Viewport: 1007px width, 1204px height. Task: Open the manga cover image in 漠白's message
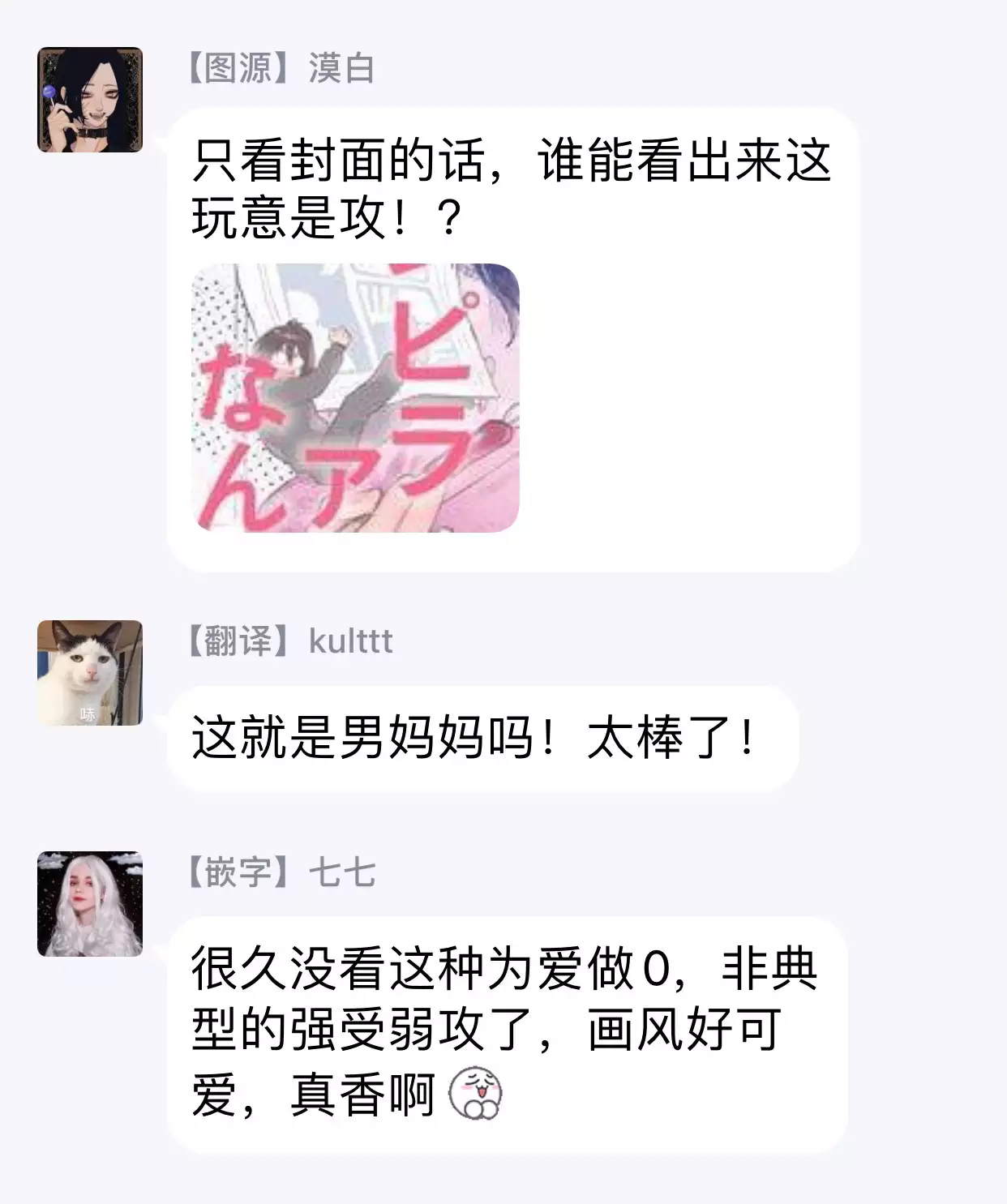pos(355,398)
